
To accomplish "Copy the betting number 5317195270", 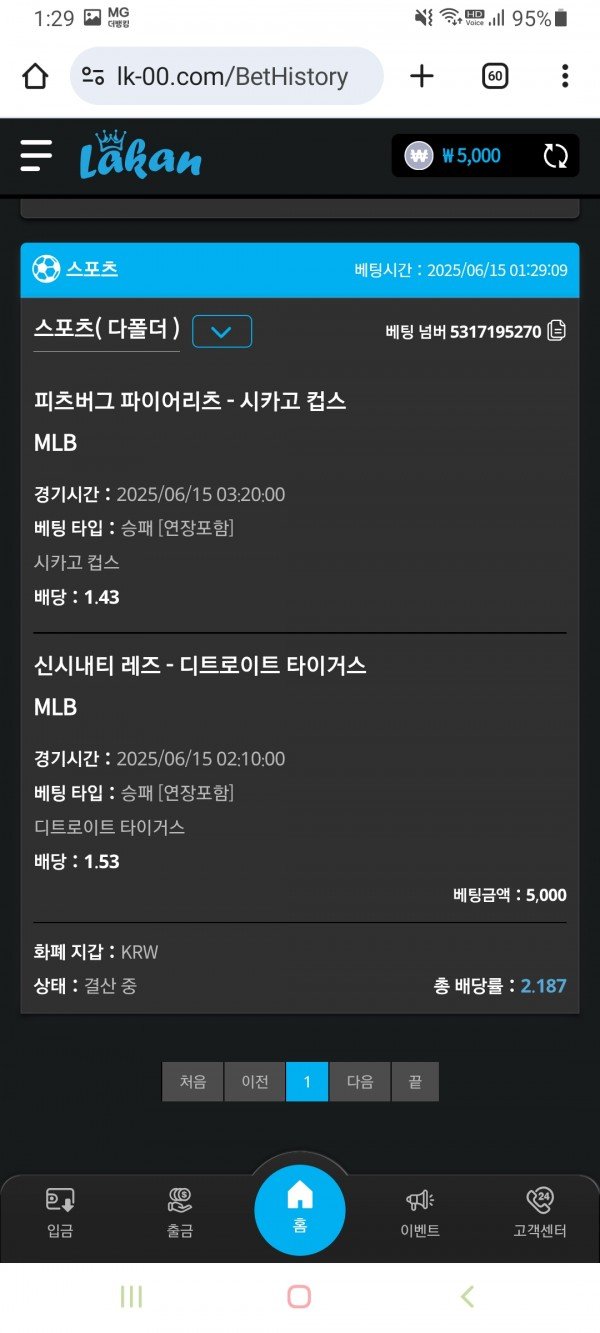I will tap(557, 331).
